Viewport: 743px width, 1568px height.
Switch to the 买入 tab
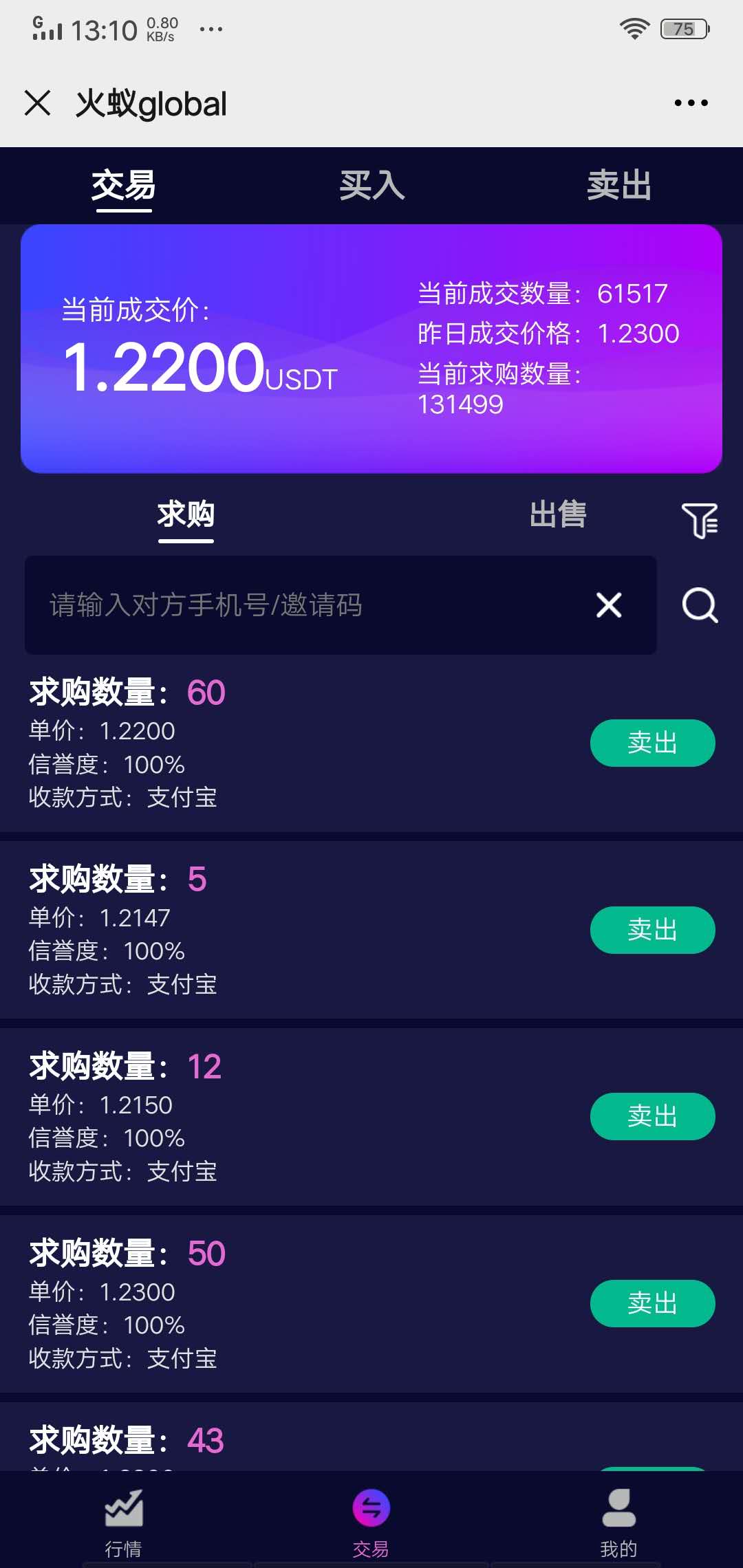[371, 184]
